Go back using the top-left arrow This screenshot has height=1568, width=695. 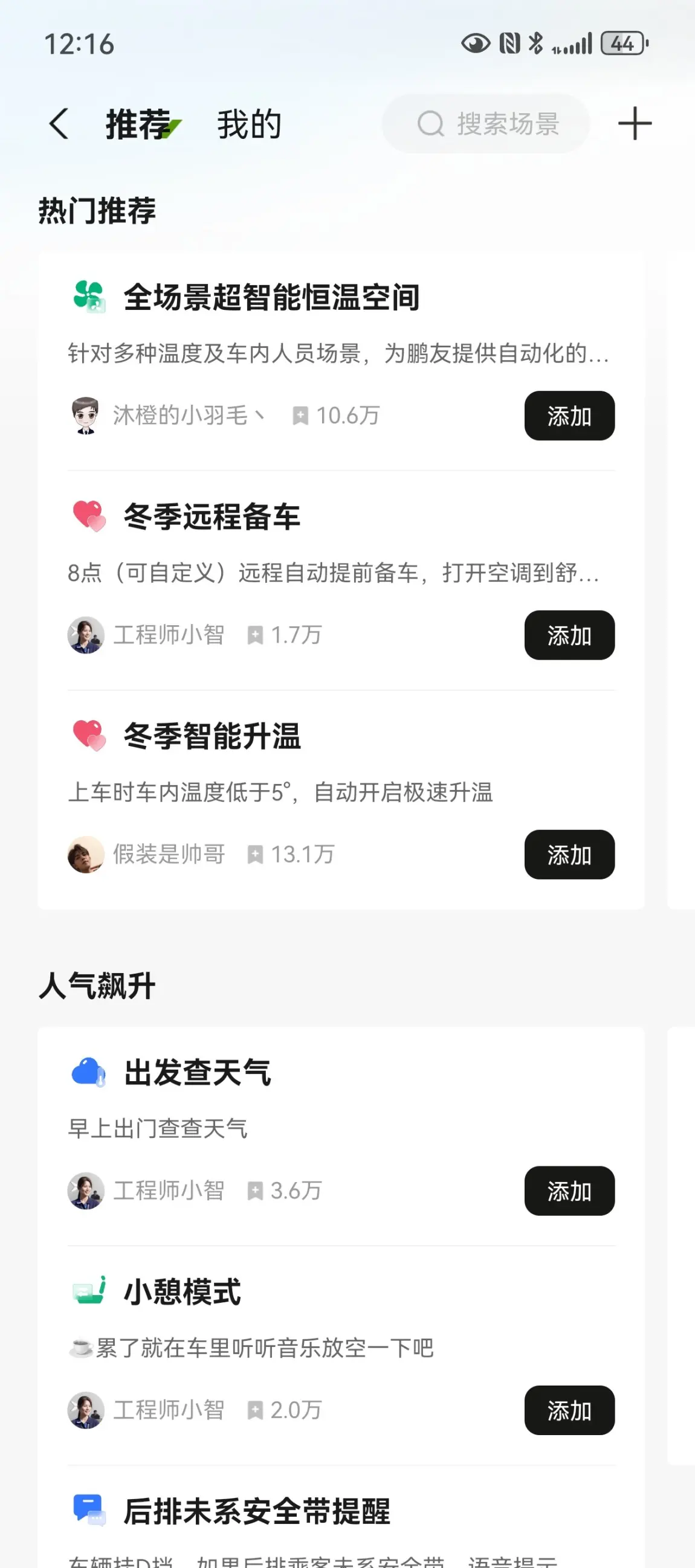(x=59, y=124)
